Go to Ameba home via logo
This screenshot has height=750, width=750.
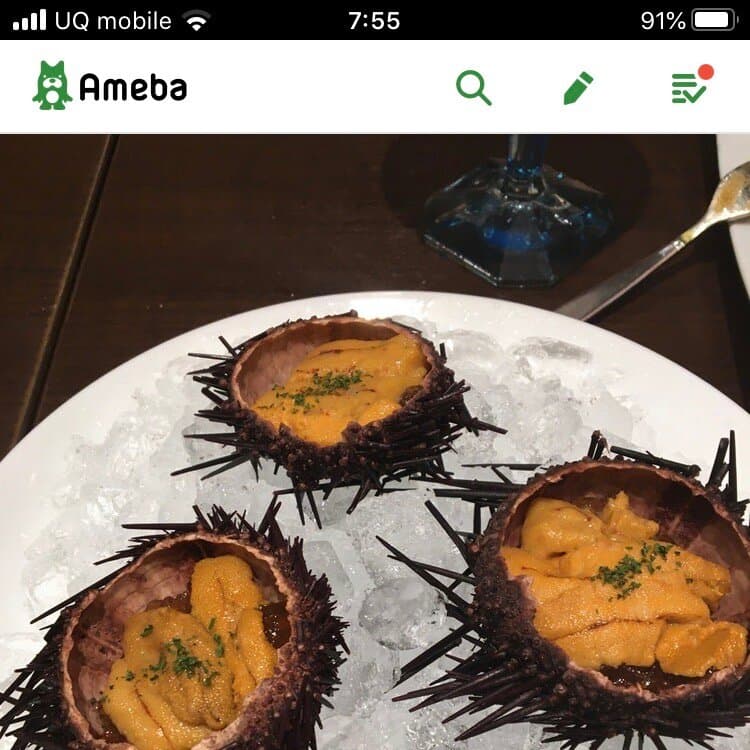point(110,87)
